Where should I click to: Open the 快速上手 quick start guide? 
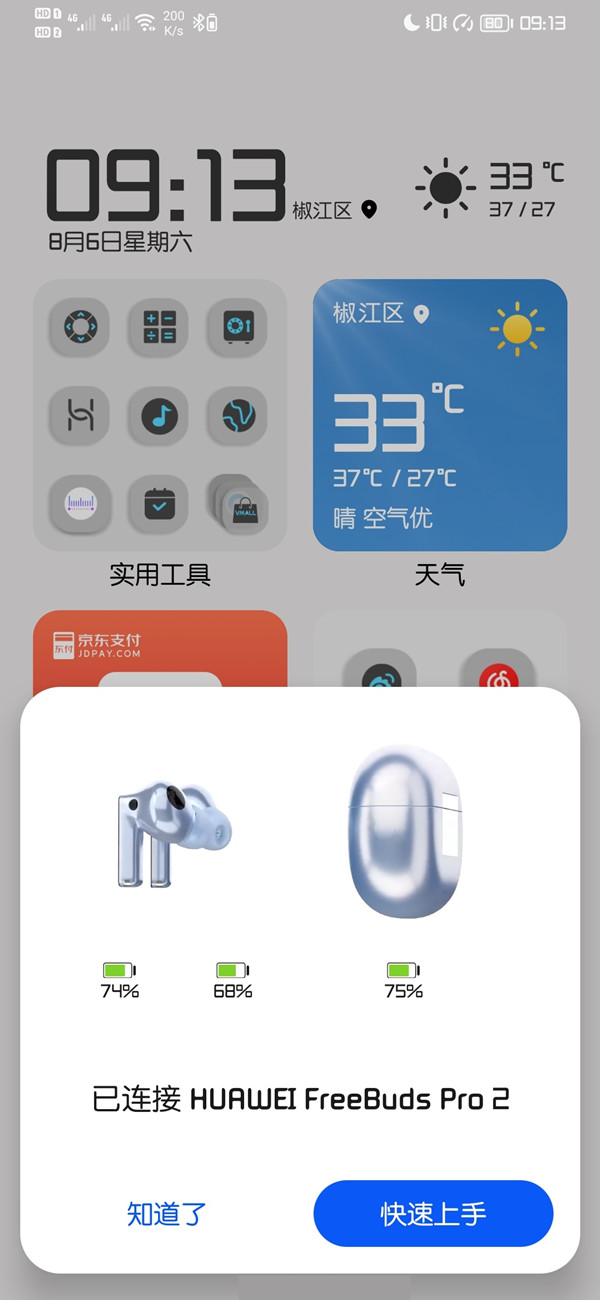click(433, 1213)
